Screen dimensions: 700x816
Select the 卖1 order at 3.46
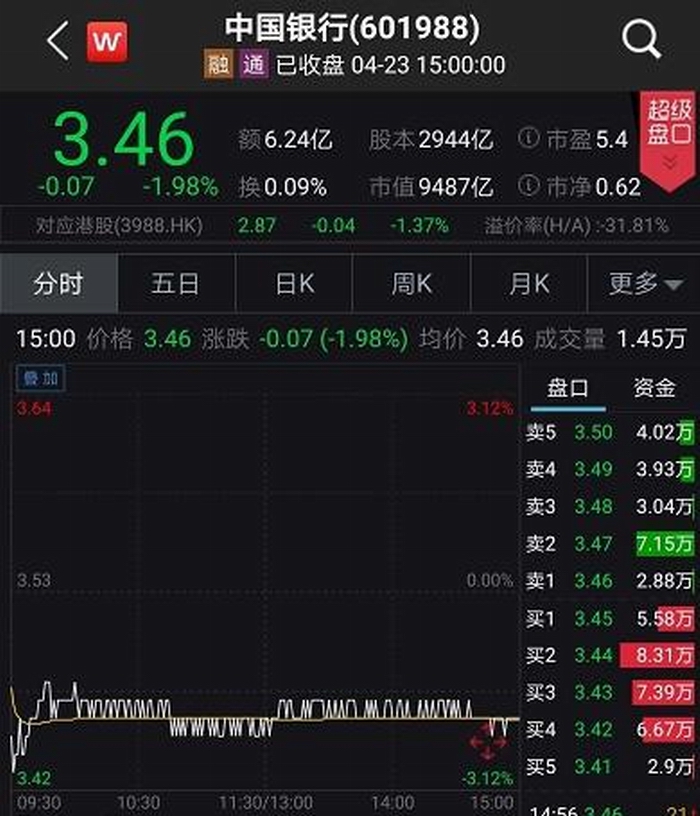[610, 580]
